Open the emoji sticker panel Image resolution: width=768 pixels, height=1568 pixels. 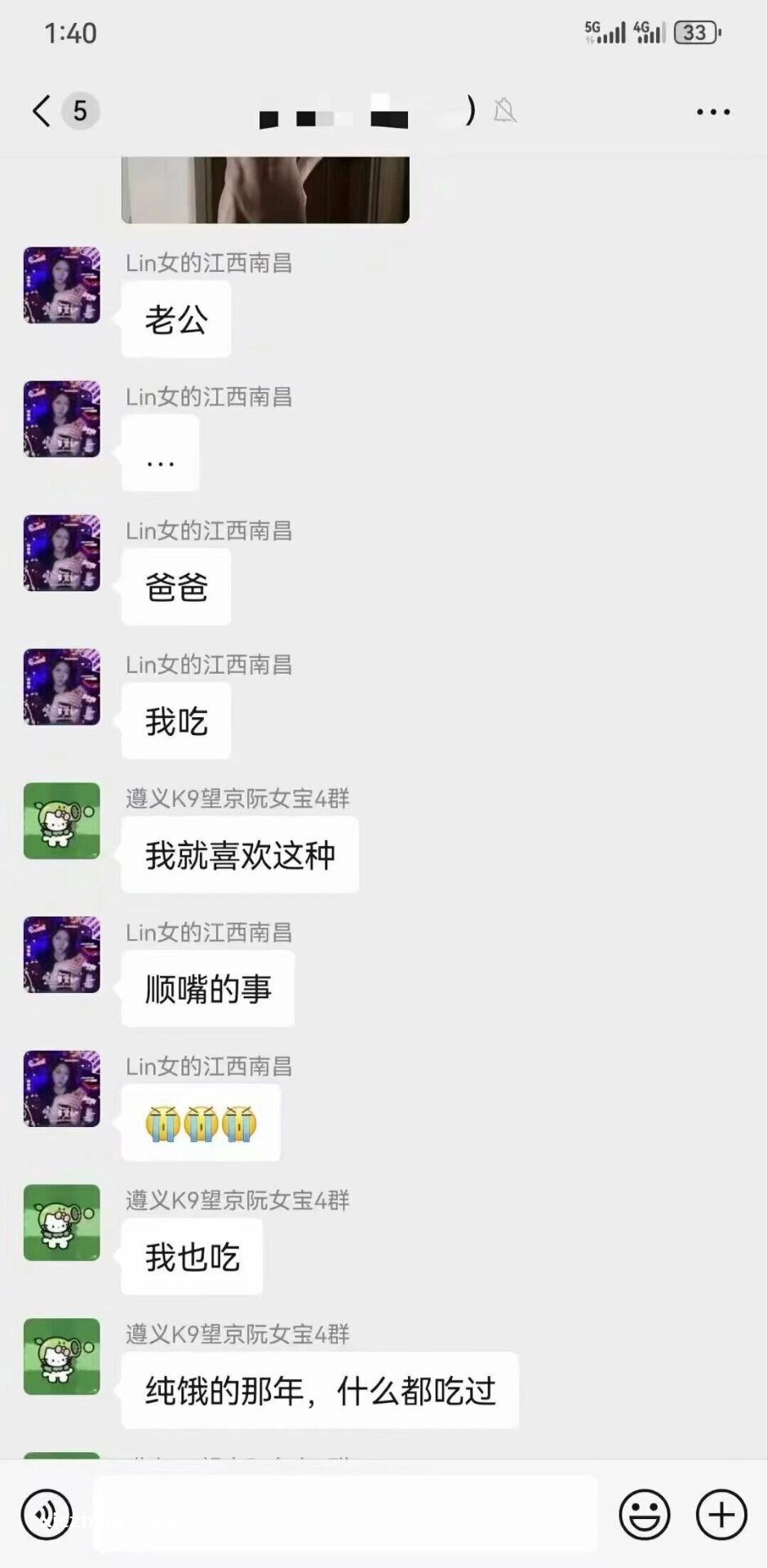click(644, 1515)
